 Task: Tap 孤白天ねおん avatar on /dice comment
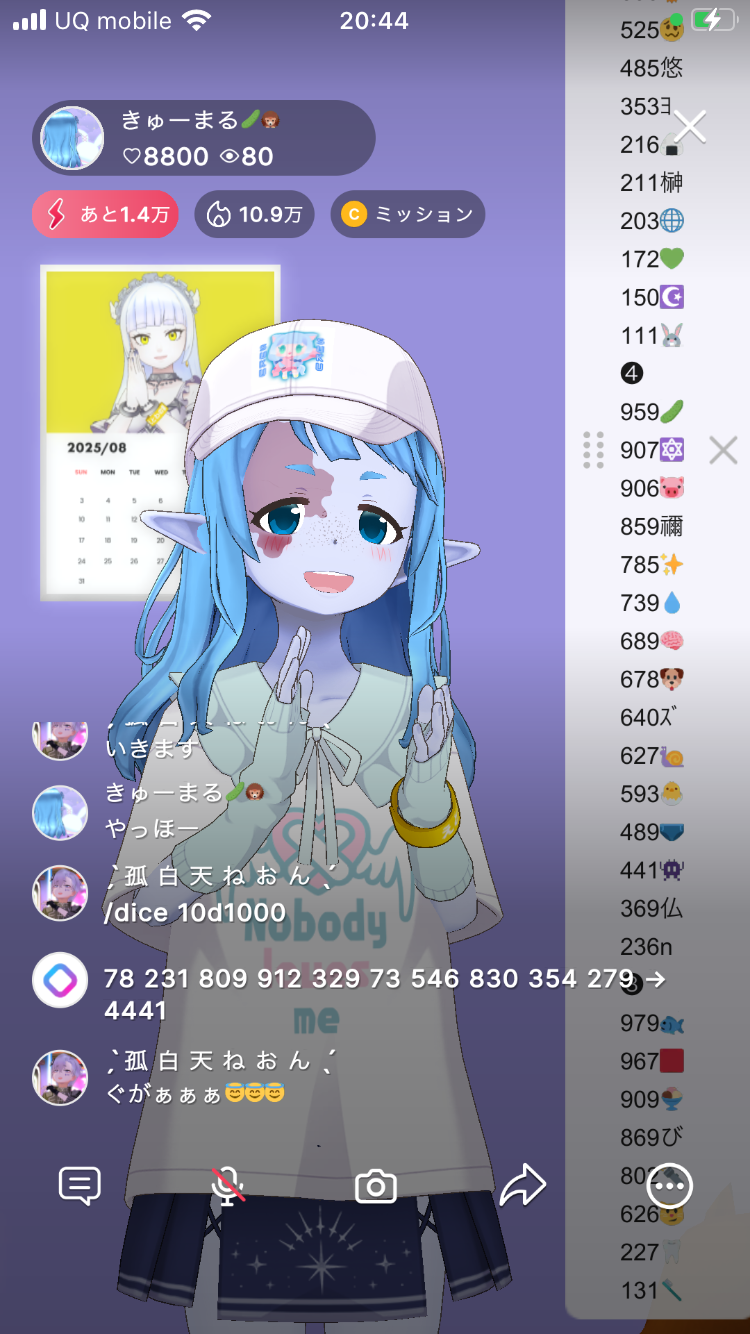click(x=60, y=892)
